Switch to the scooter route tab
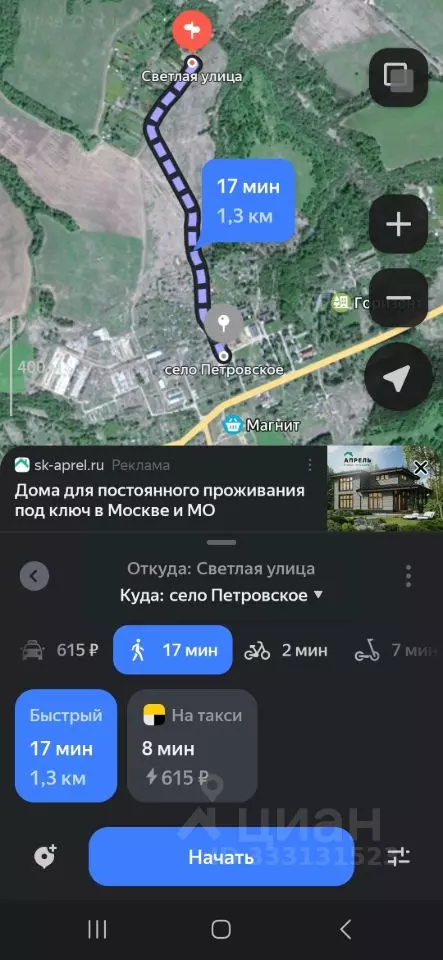This screenshot has height=960, width=443. point(396,650)
